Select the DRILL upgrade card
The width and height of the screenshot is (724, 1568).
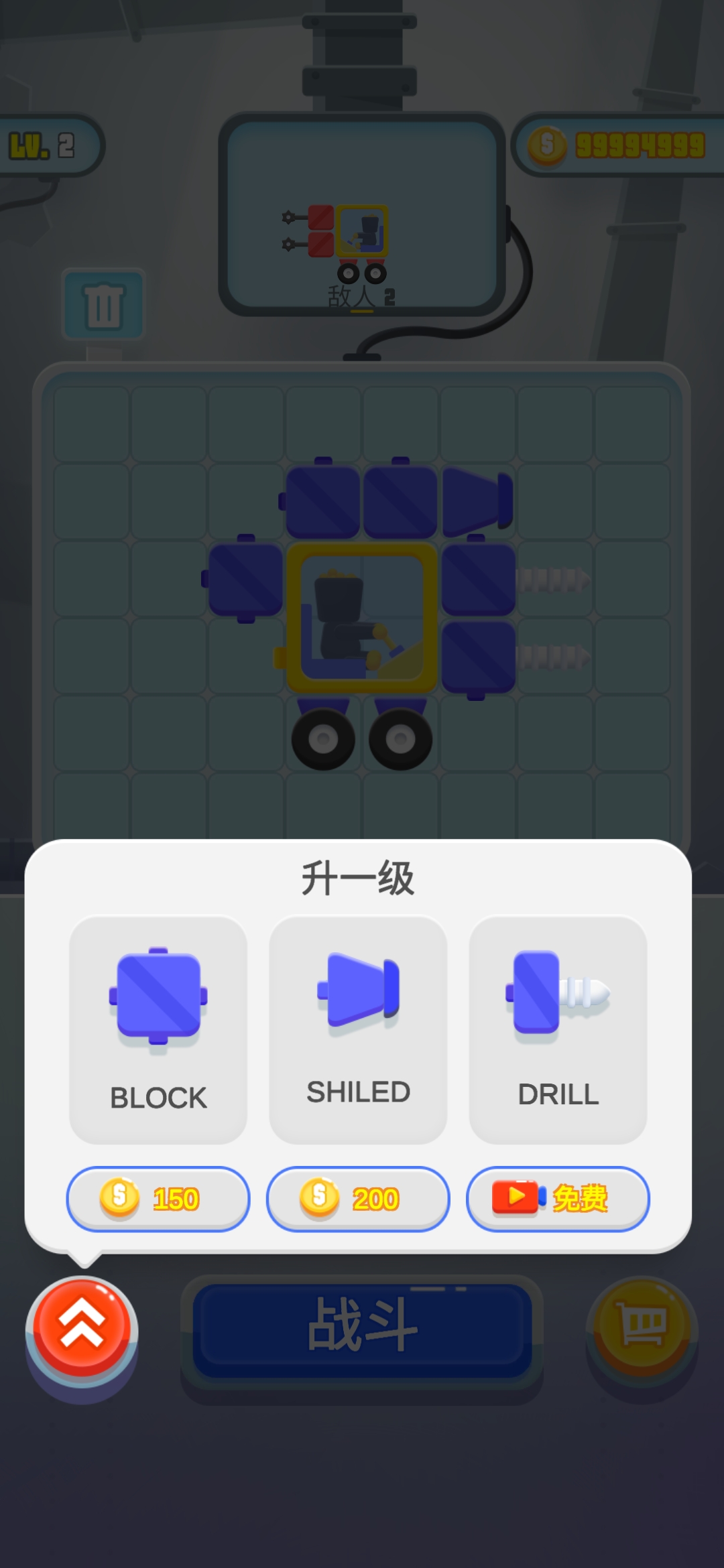558,1030
